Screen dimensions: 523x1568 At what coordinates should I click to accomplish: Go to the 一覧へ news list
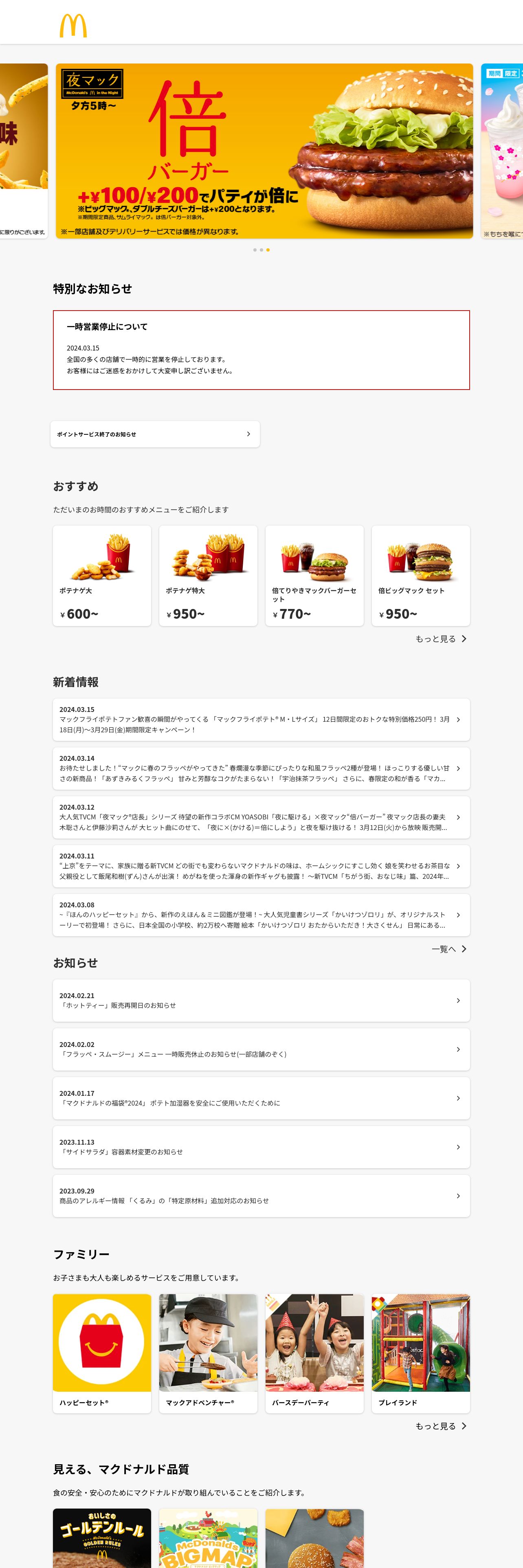tap(449, 948)
